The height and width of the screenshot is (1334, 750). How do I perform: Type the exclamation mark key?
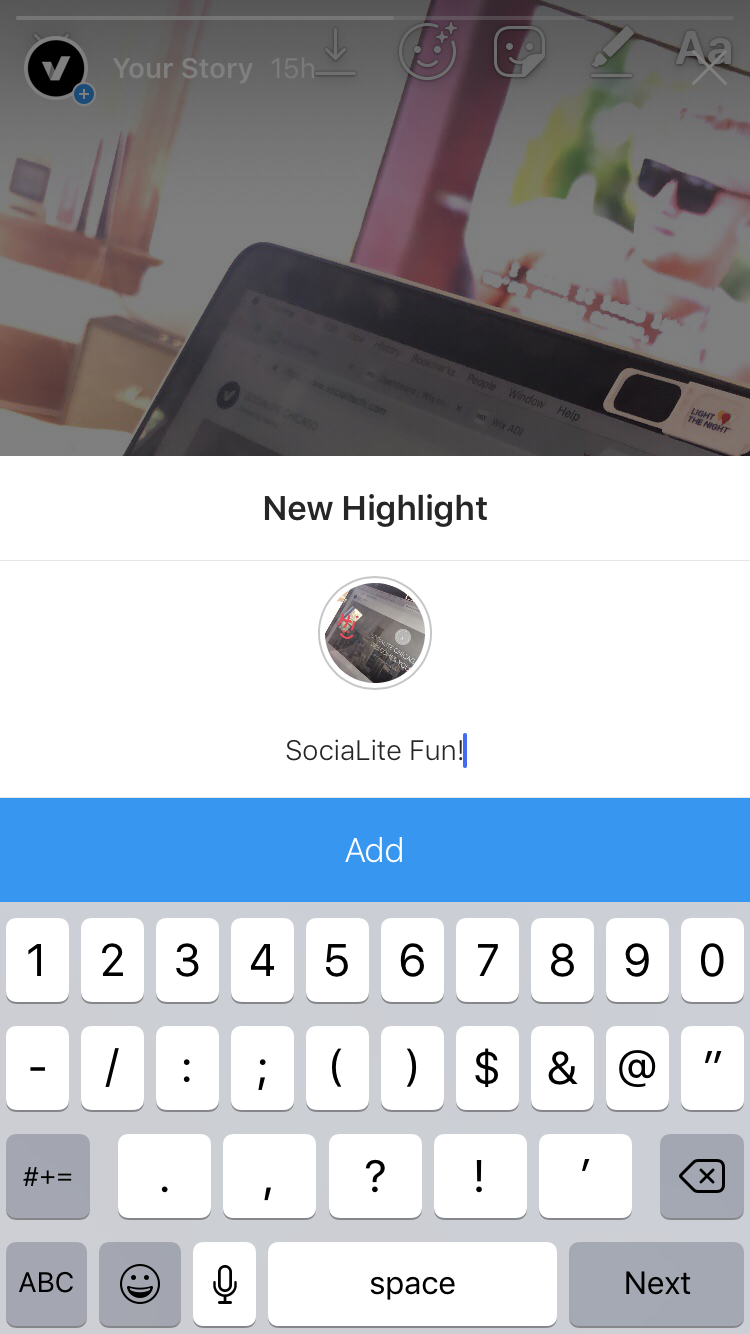click(x=480, y=1176)
